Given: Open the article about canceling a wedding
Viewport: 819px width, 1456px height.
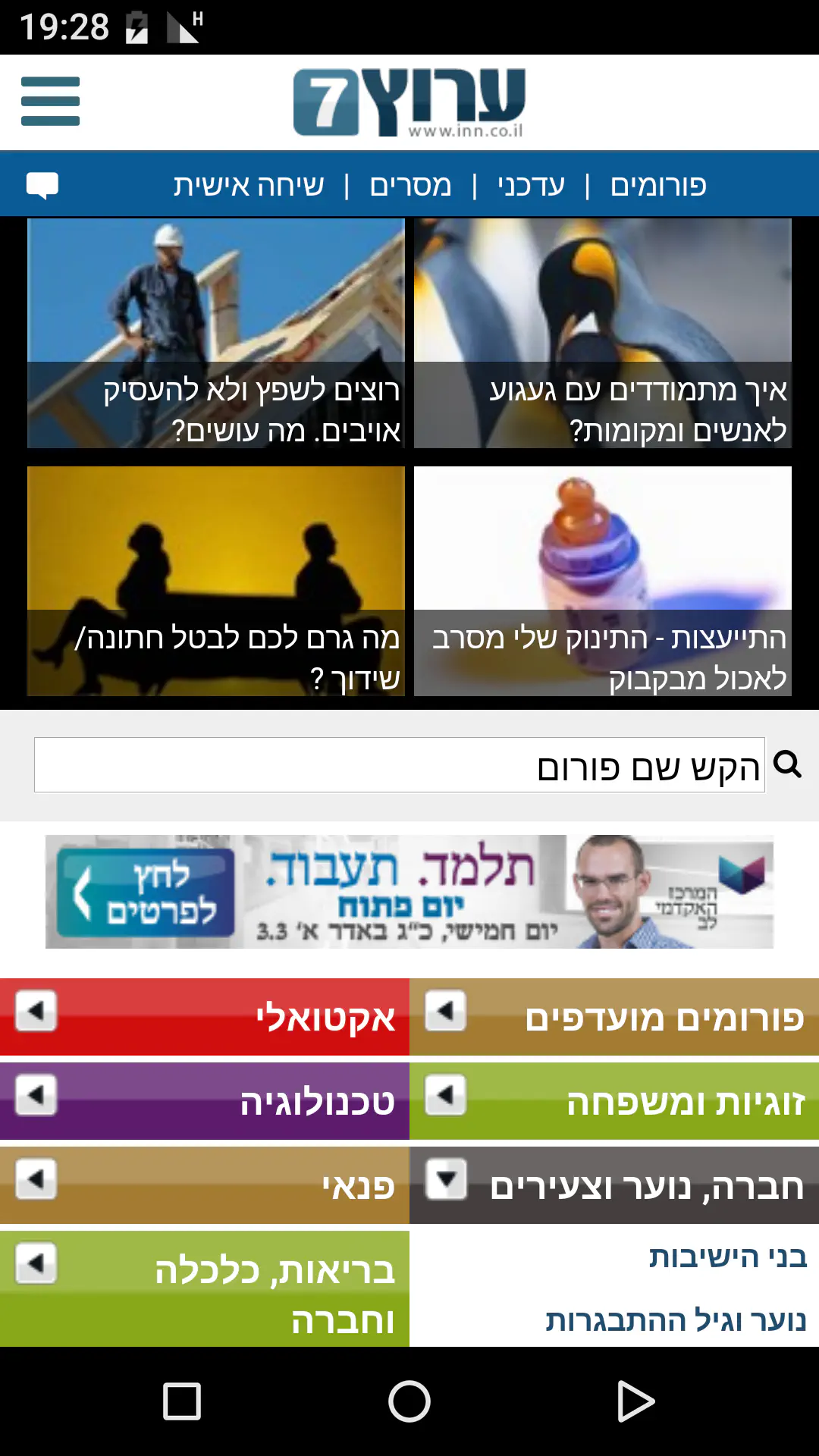Looking at the screenshot, I should click(216, 581).
